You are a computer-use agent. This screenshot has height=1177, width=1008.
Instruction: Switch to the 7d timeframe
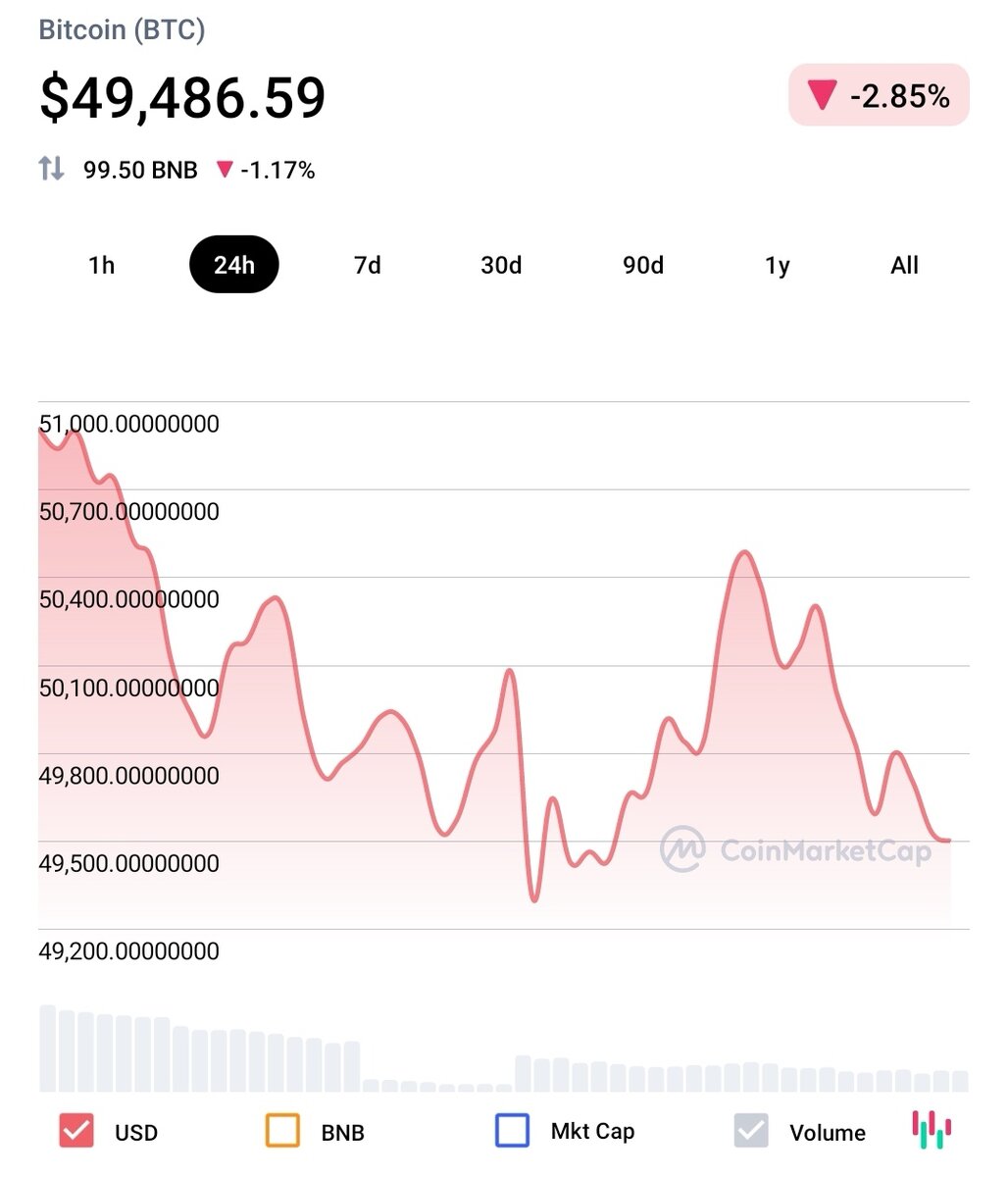[365, 264]
